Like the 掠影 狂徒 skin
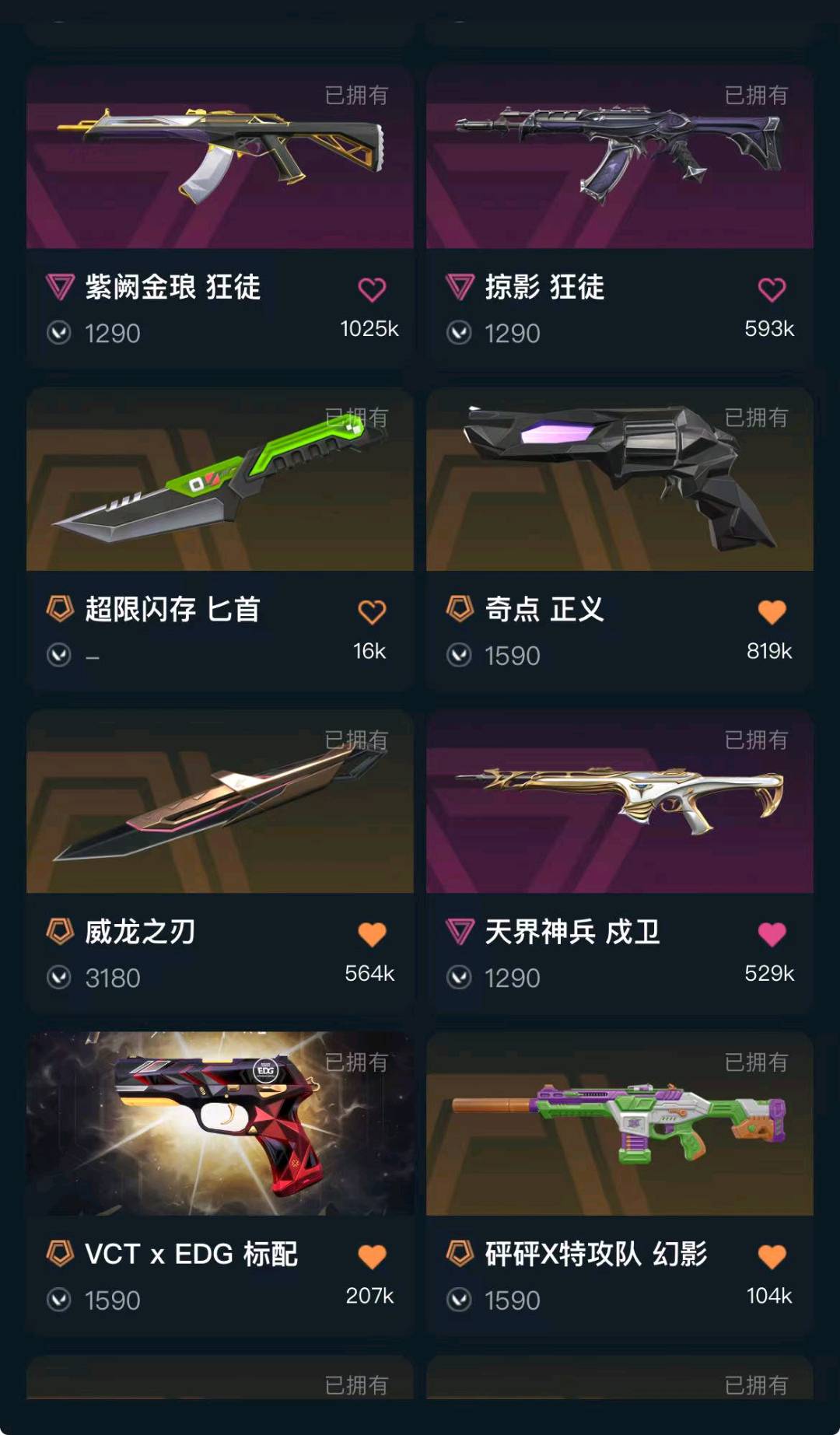The width and height of the screenshot is (840, 1435). 772,290
